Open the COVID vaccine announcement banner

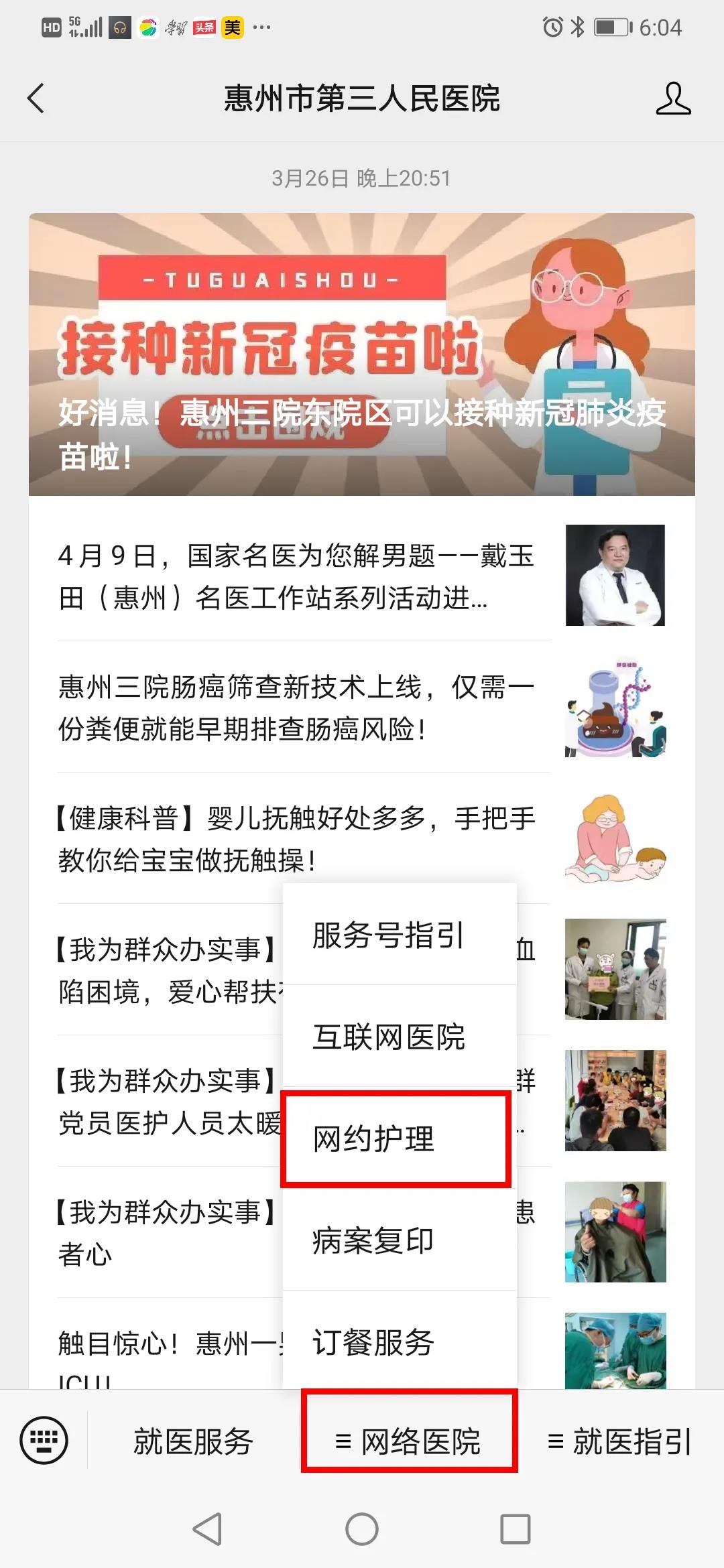pyautogui.click(x=361, y=354)
